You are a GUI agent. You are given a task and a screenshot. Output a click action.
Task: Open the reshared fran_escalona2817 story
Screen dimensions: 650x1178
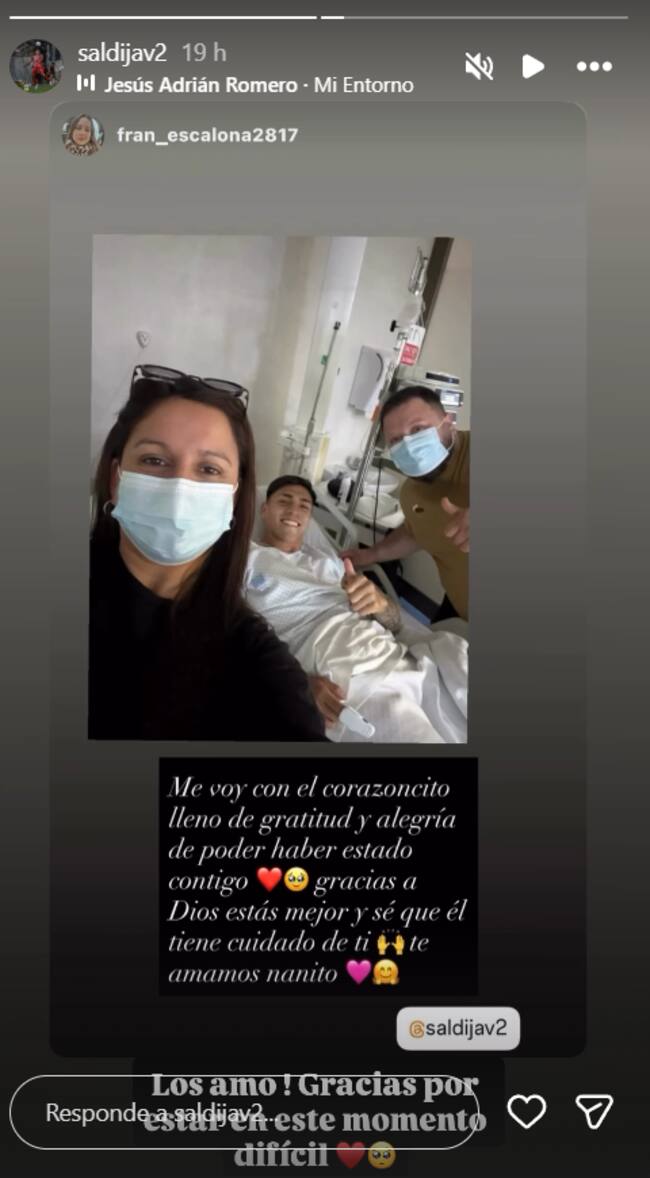[207, 135]
